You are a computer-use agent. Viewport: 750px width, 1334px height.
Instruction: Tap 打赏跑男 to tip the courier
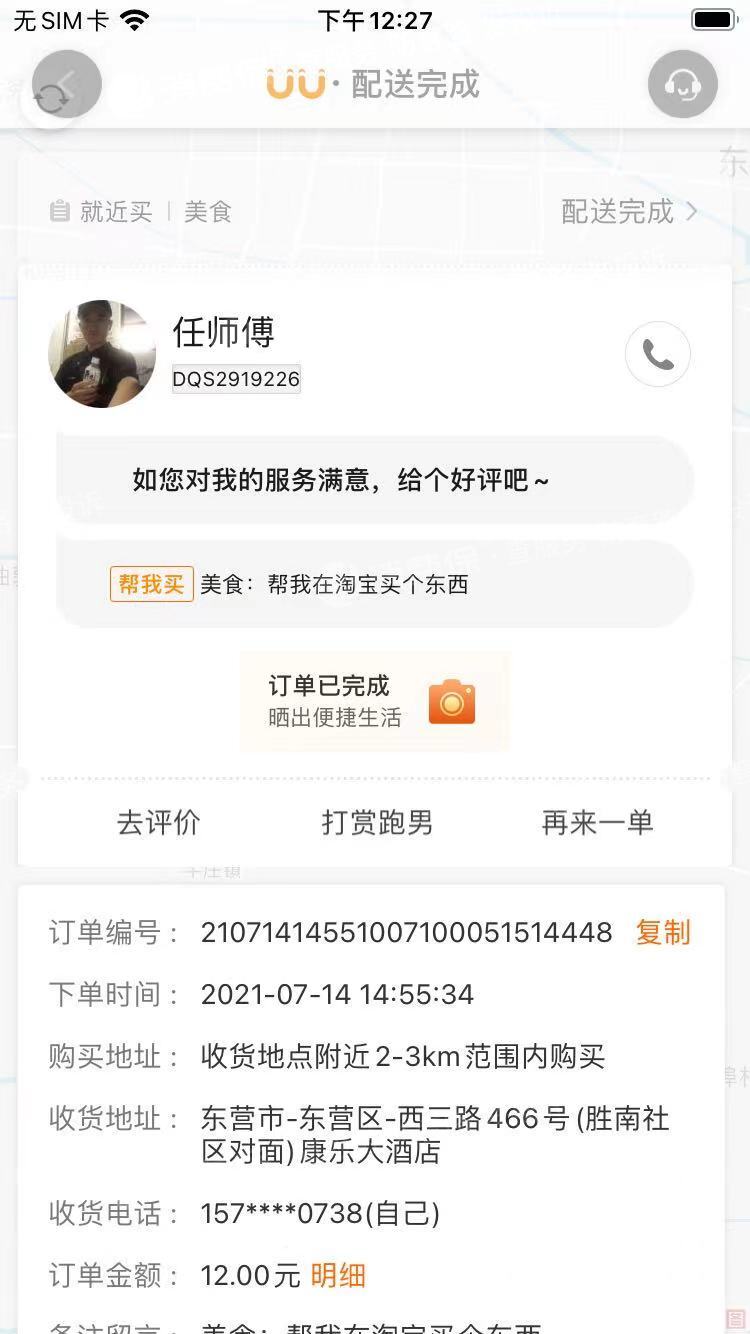point(376,822)
